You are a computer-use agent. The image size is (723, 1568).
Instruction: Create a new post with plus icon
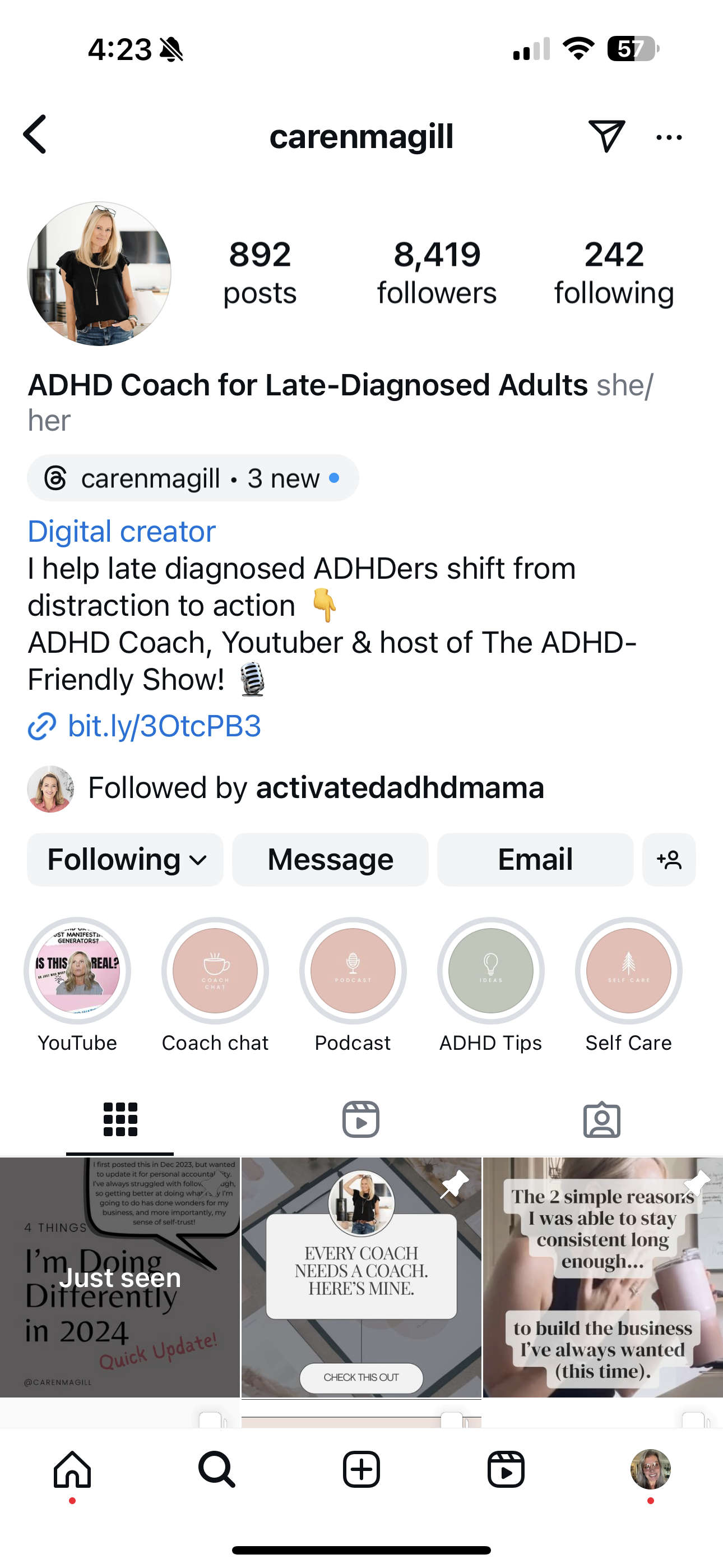point(361,1469)
